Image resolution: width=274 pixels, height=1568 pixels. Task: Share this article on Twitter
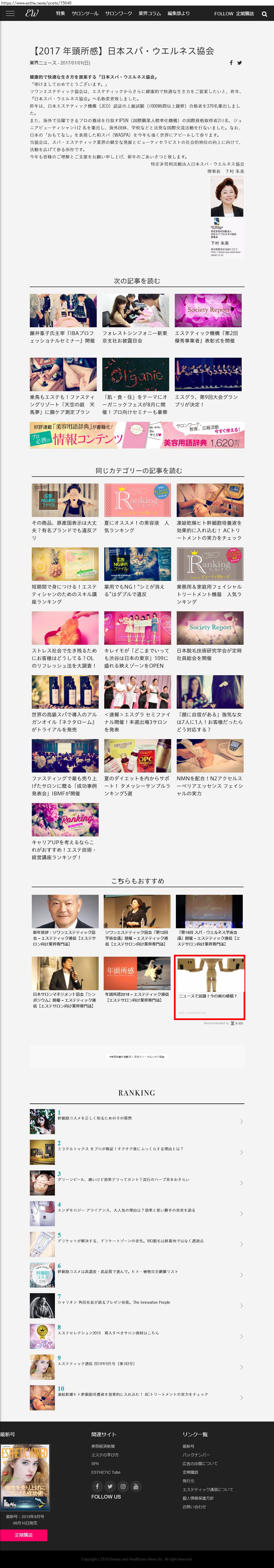pos(239,63)
